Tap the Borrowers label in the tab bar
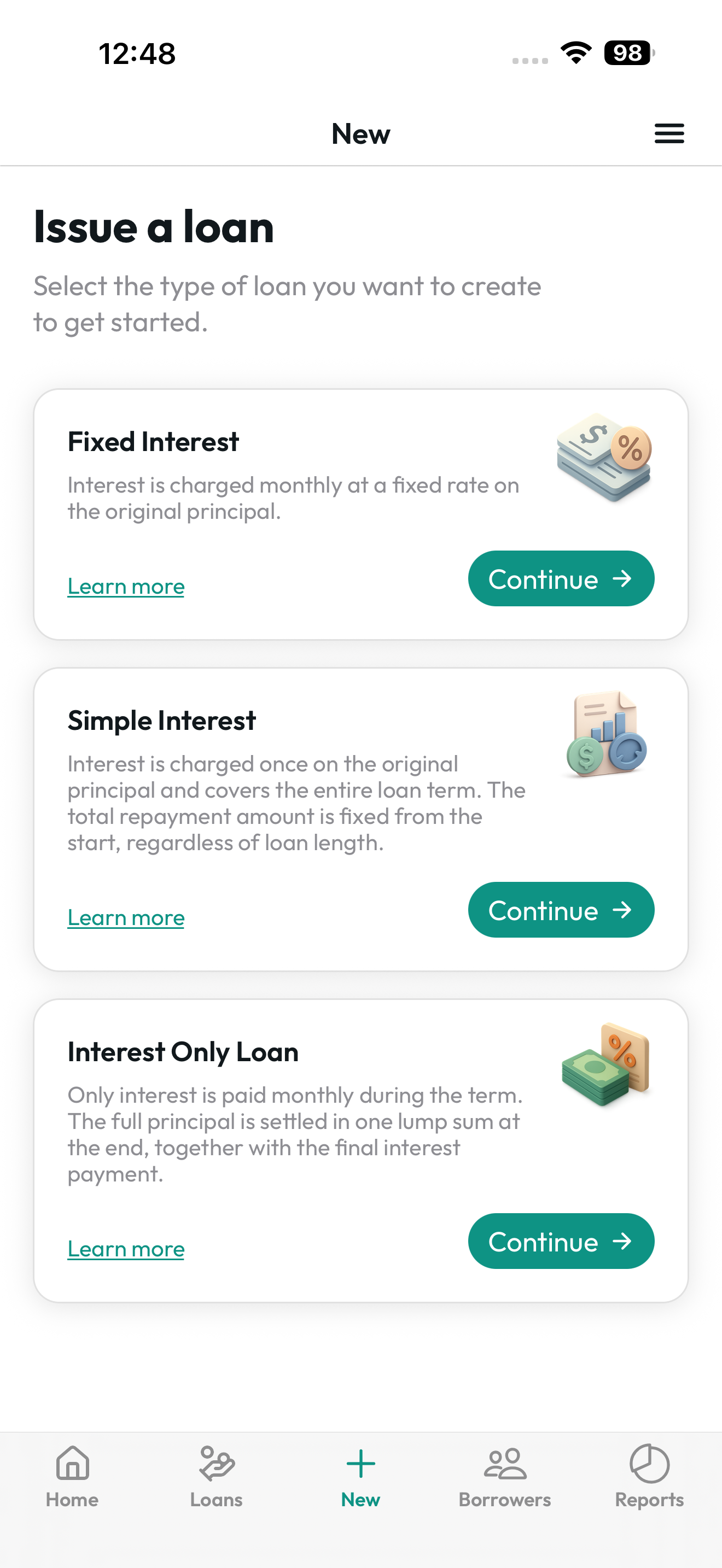The height and width of the screenshot is (1568, 722). point(504,1500)
